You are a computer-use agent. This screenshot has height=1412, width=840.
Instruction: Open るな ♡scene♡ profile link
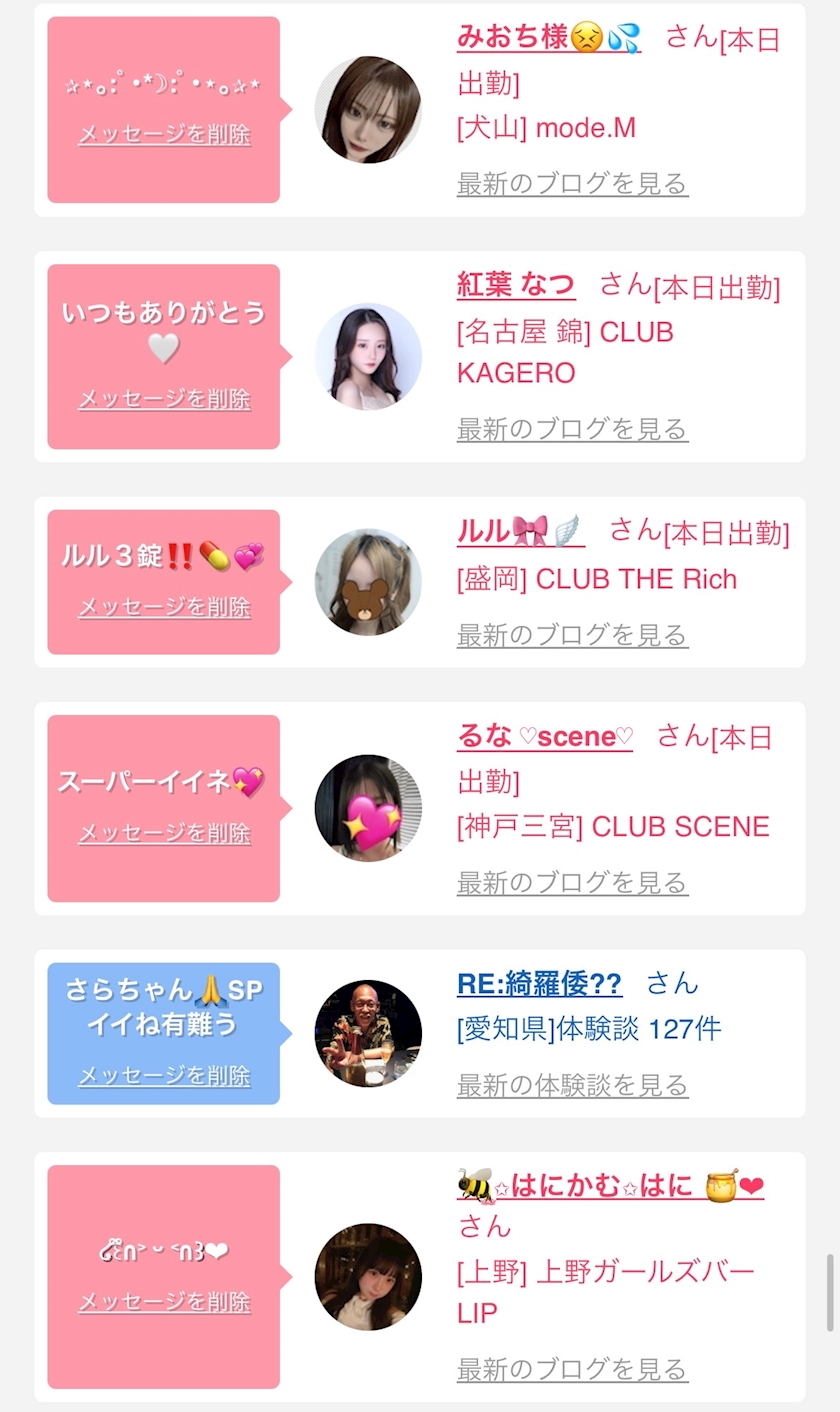pyautogui.click(x=545, y=737)
